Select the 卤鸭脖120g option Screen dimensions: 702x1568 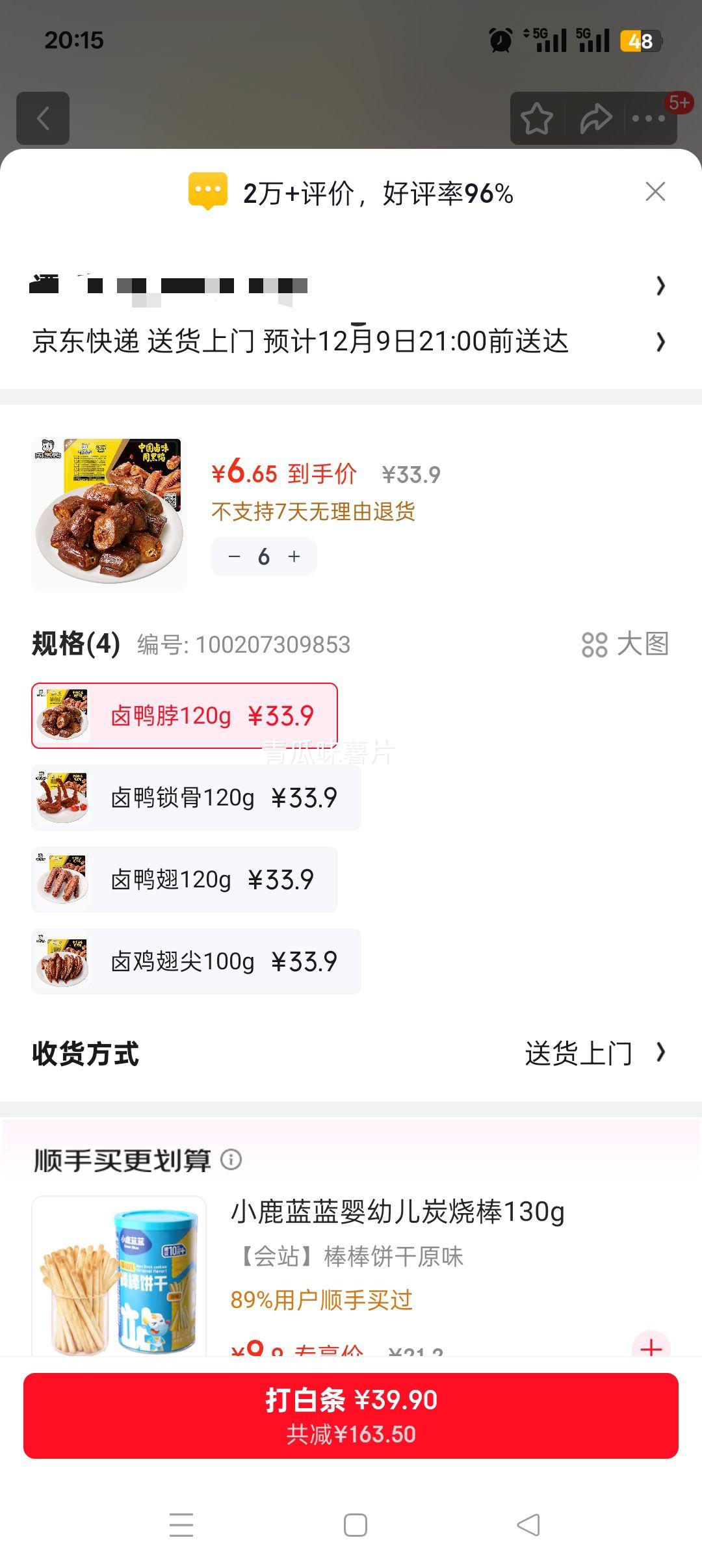pos(185,716)
